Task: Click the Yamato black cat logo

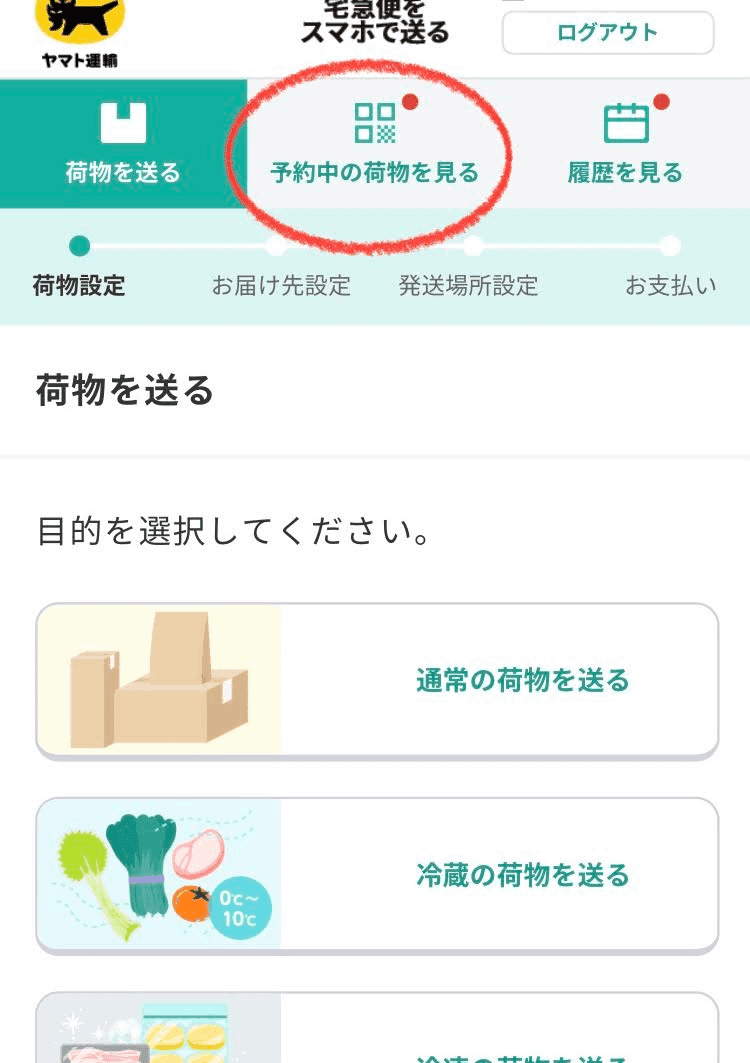Action: 80,18
